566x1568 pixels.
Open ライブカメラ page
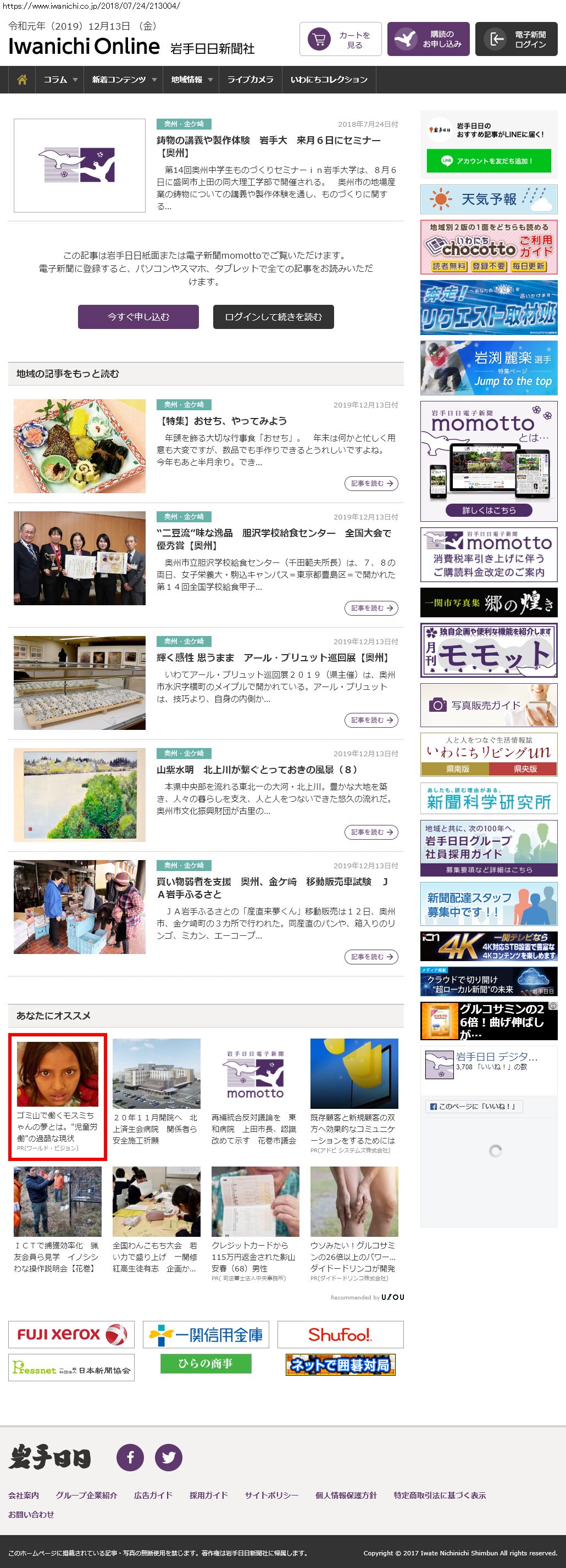pyautogui.click(x=250, y=80)
